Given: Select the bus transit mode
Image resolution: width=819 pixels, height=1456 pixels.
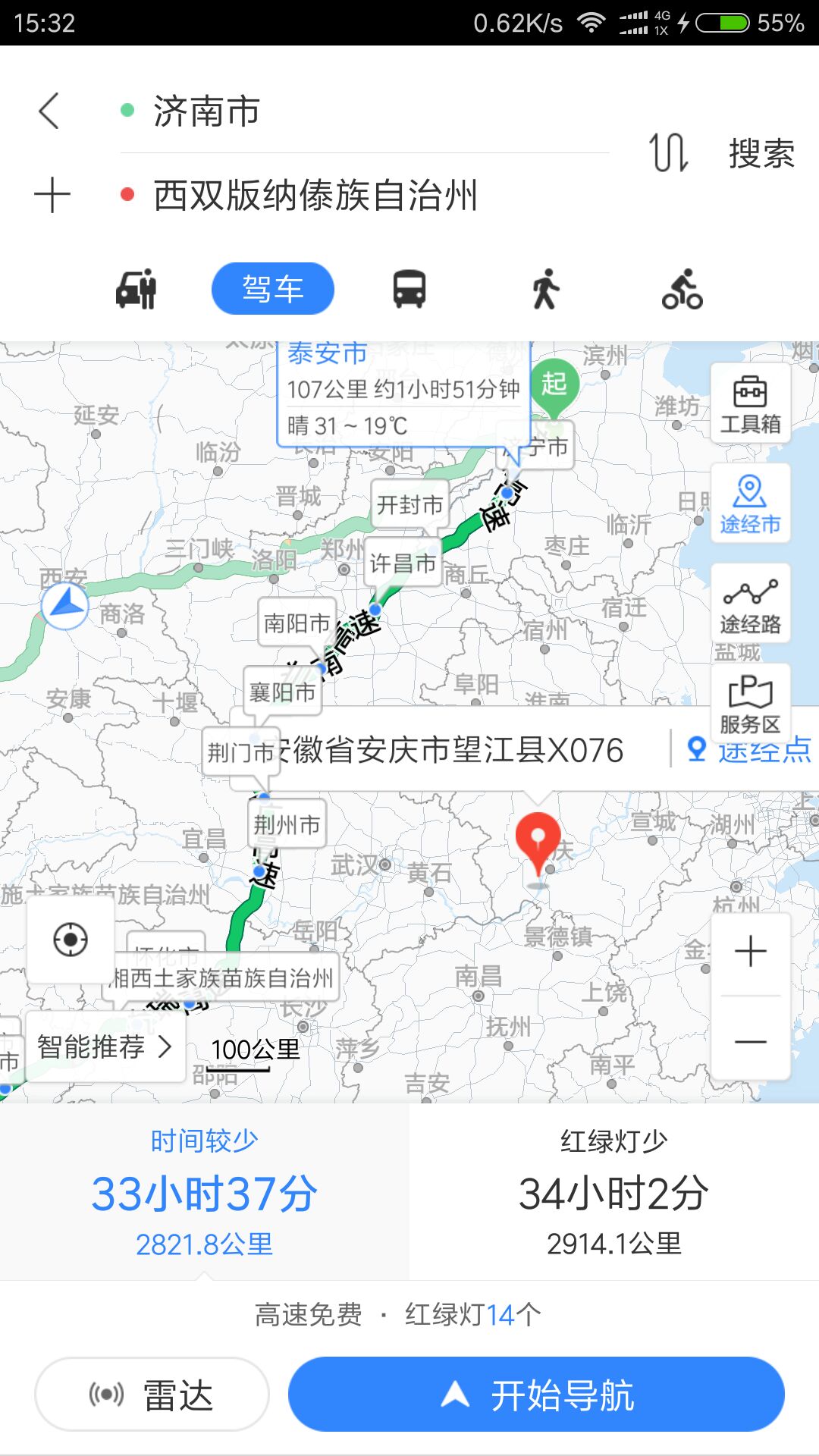Looking at the screenshot, I should click(x=409, y=289).
